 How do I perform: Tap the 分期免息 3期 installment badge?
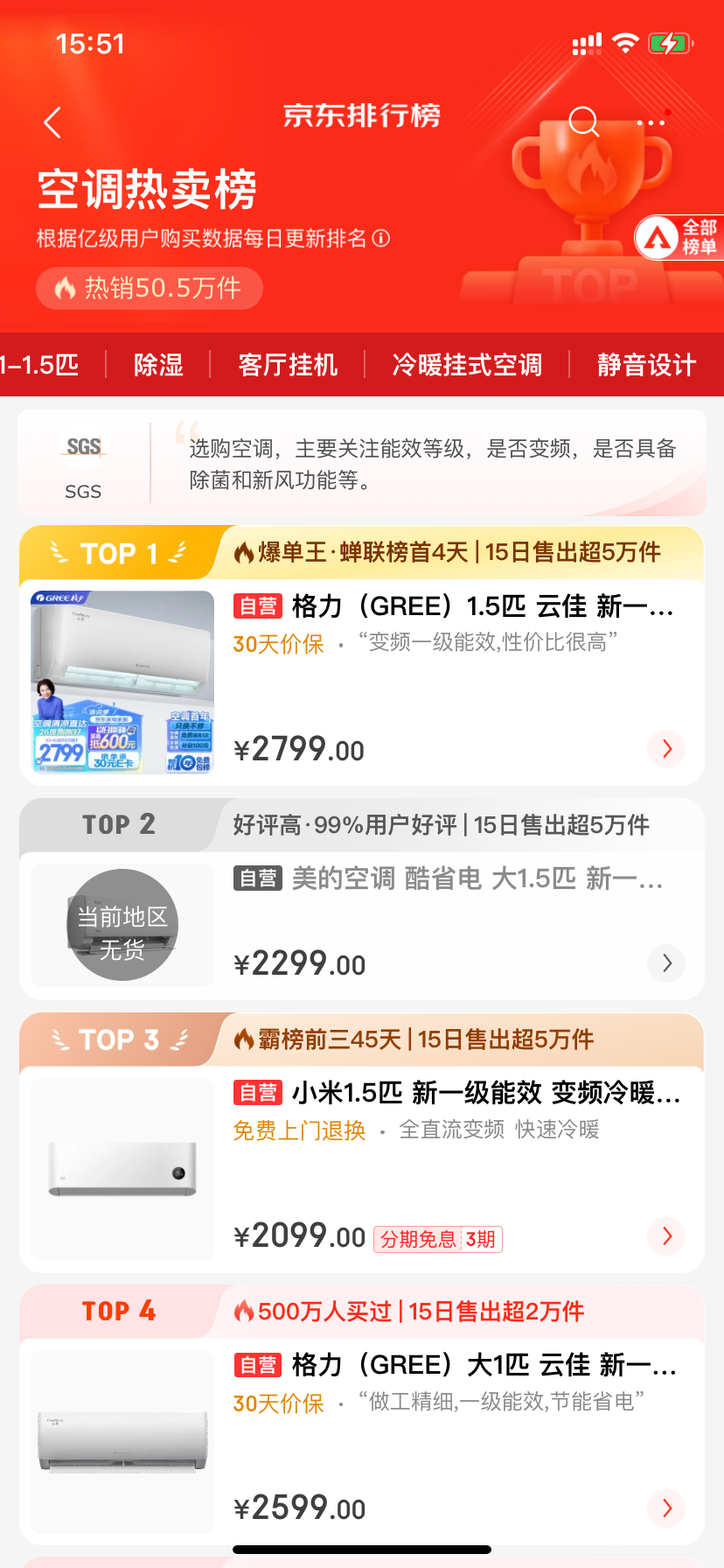[437, 1237]
